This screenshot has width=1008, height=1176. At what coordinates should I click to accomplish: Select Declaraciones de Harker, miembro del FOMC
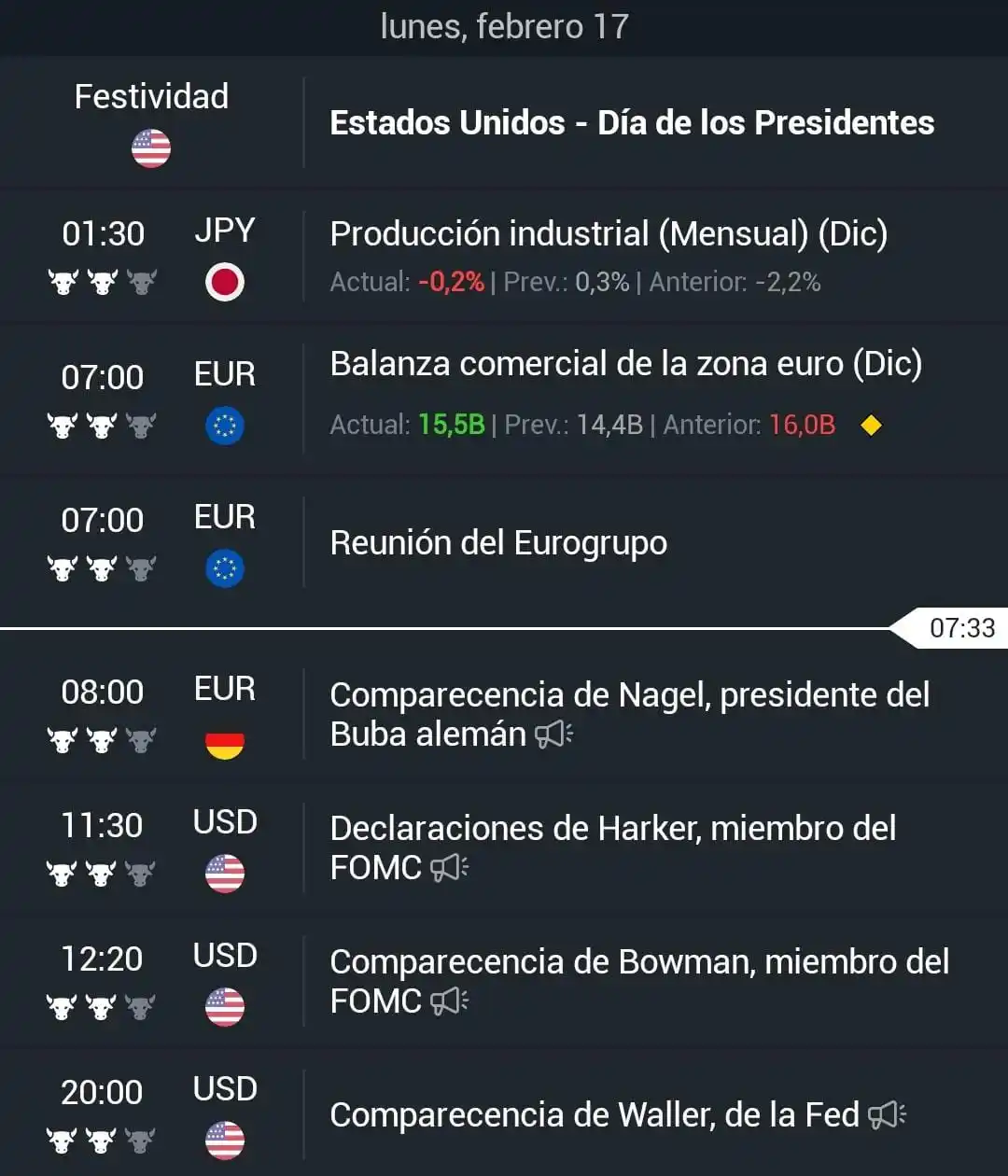(x=612, y=847)
